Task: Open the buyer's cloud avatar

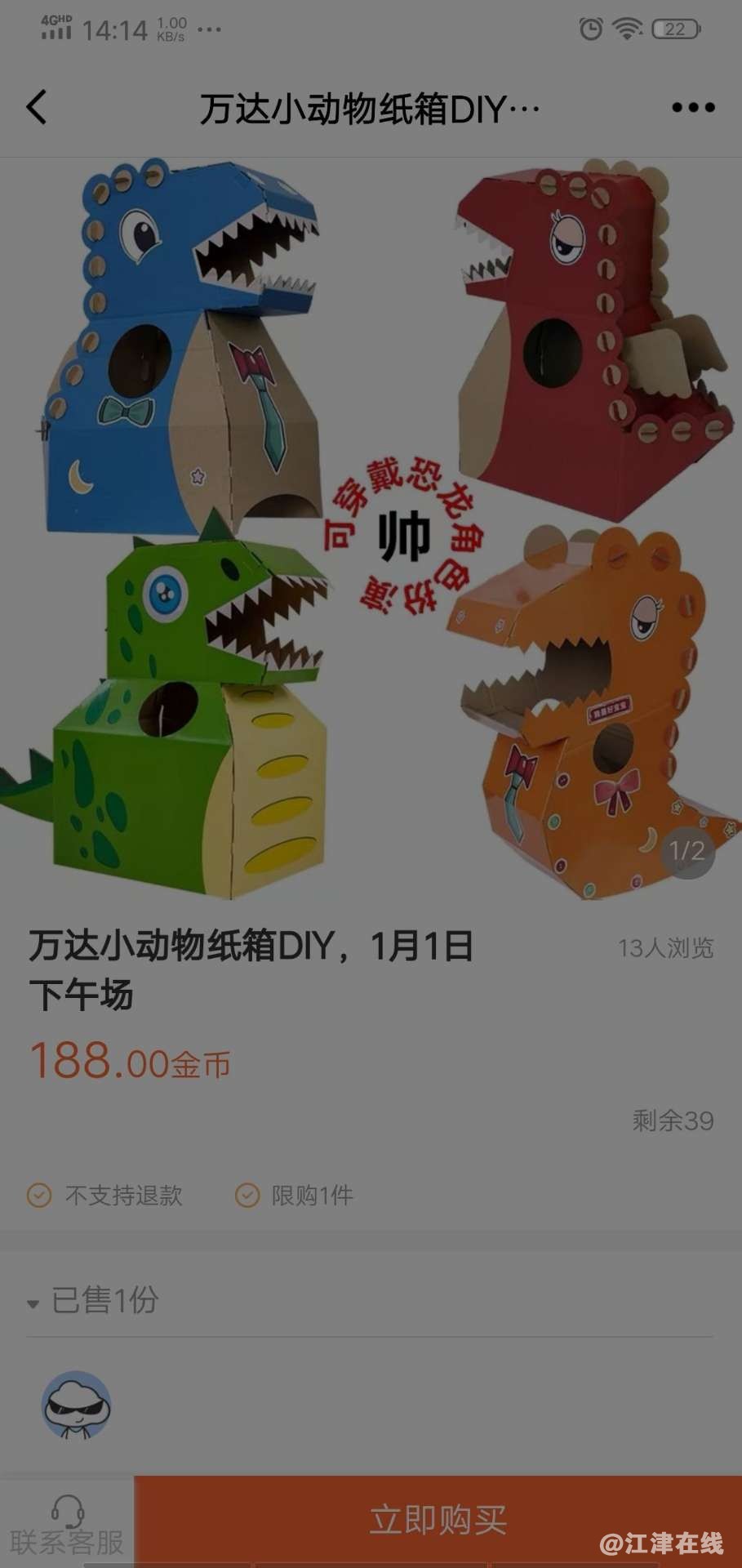Action: click(x=76, y=1405)
